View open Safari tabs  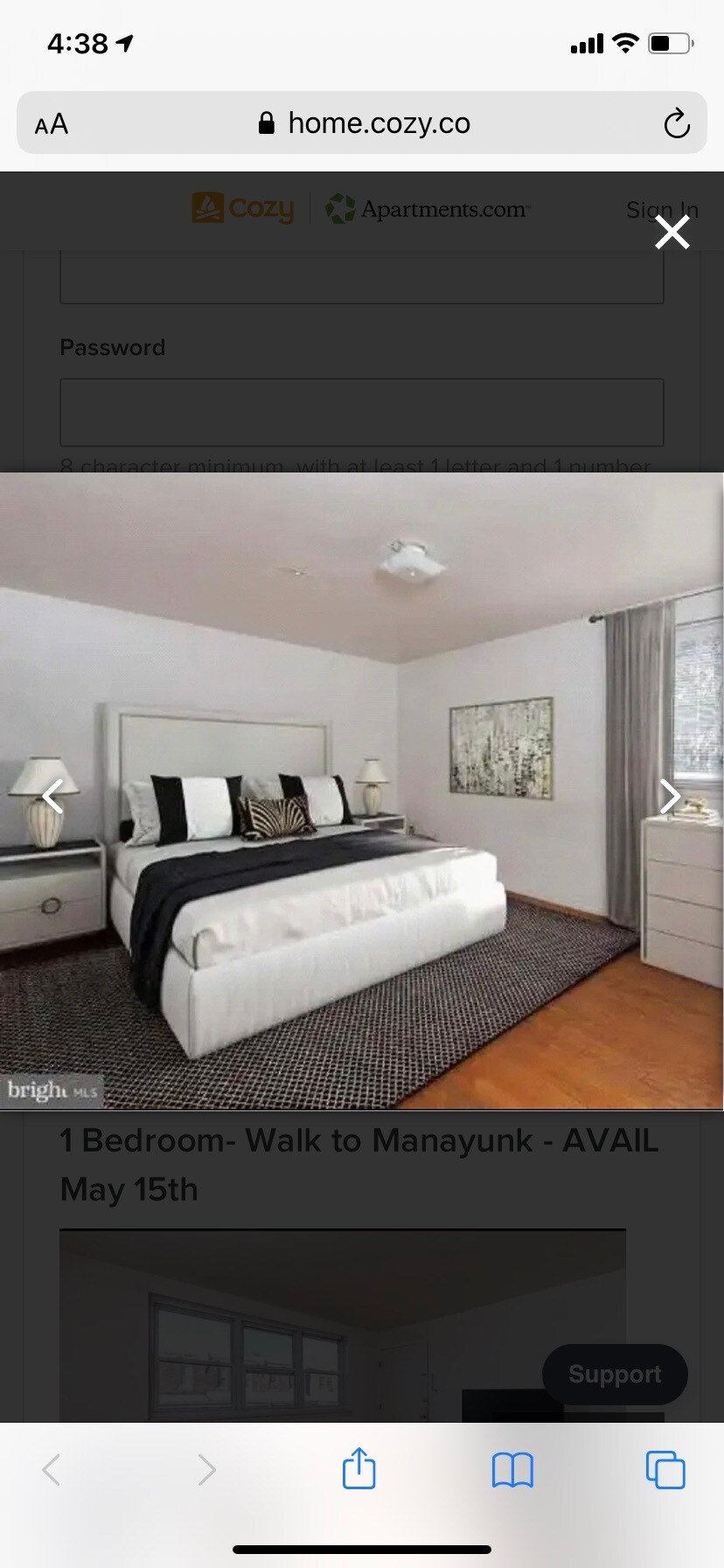click(665, 1470)
